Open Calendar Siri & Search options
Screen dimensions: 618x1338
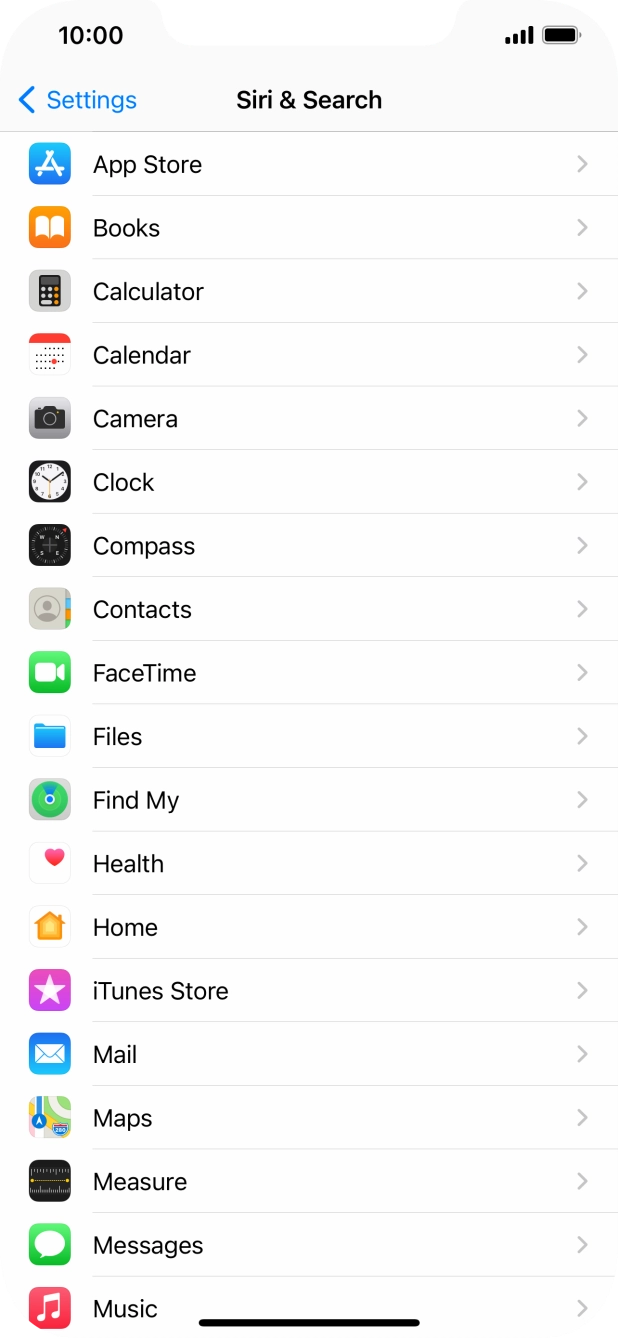pos(309,355)
